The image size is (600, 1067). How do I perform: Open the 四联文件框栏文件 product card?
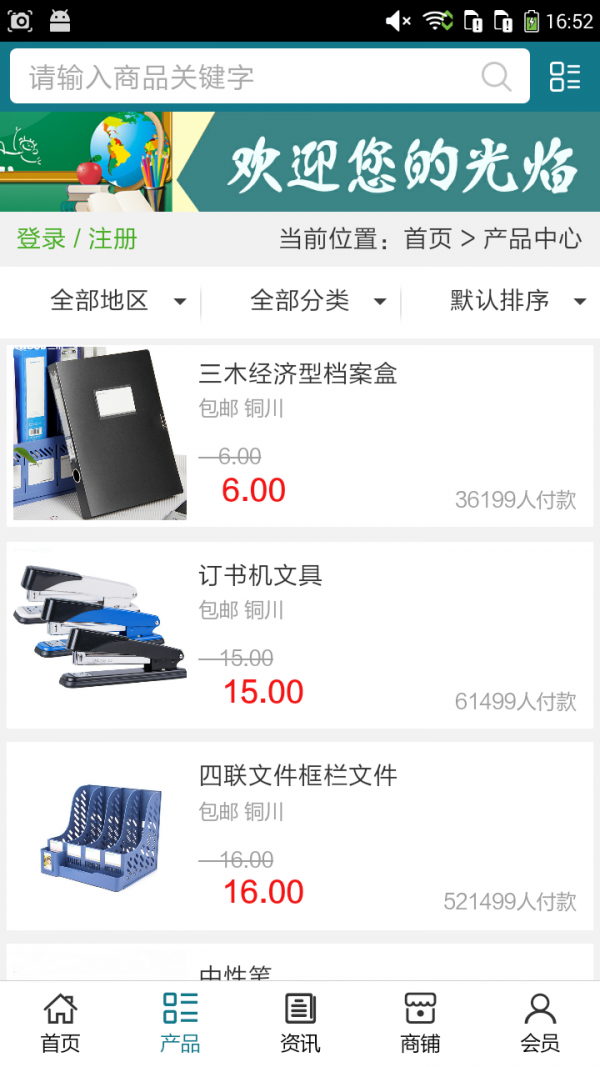300,835
